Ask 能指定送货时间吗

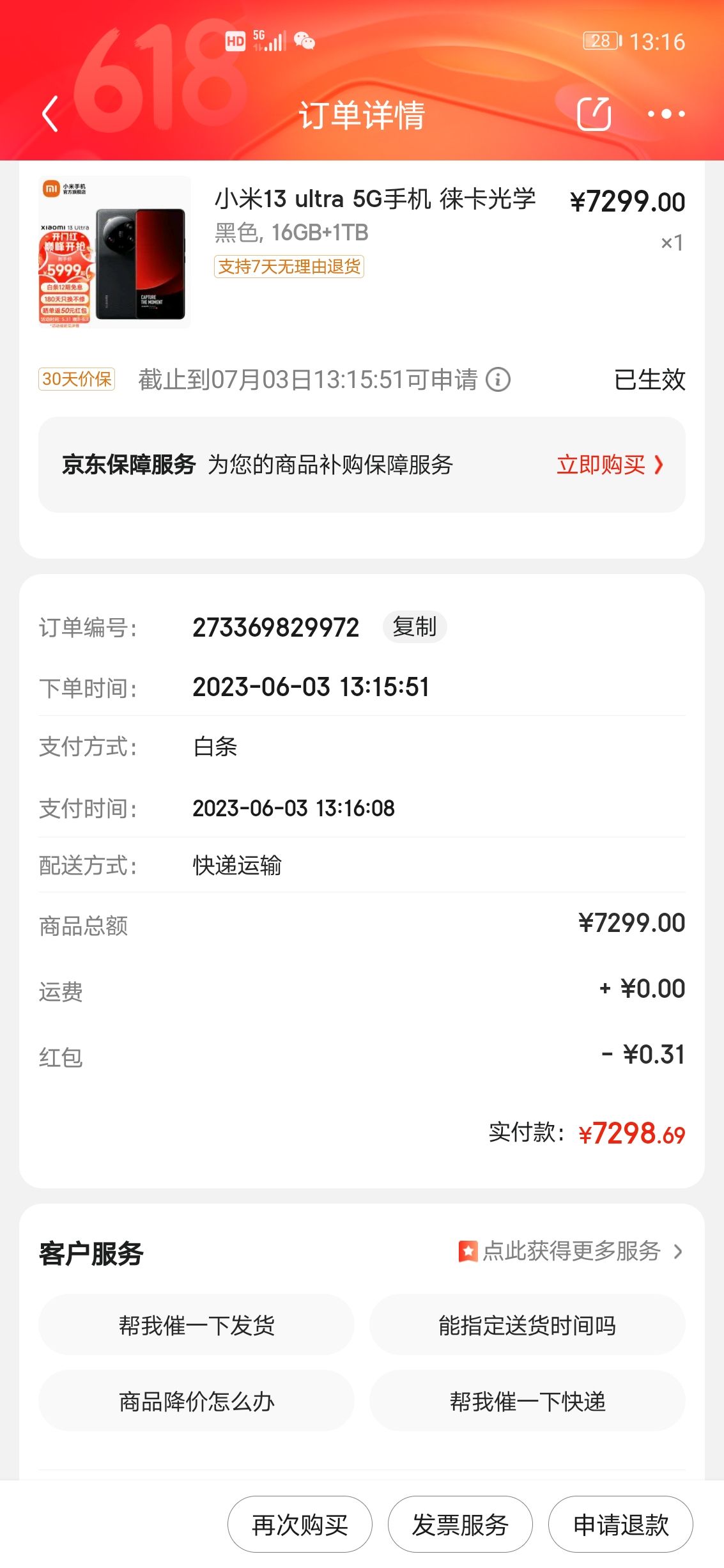pos(527,1325)
